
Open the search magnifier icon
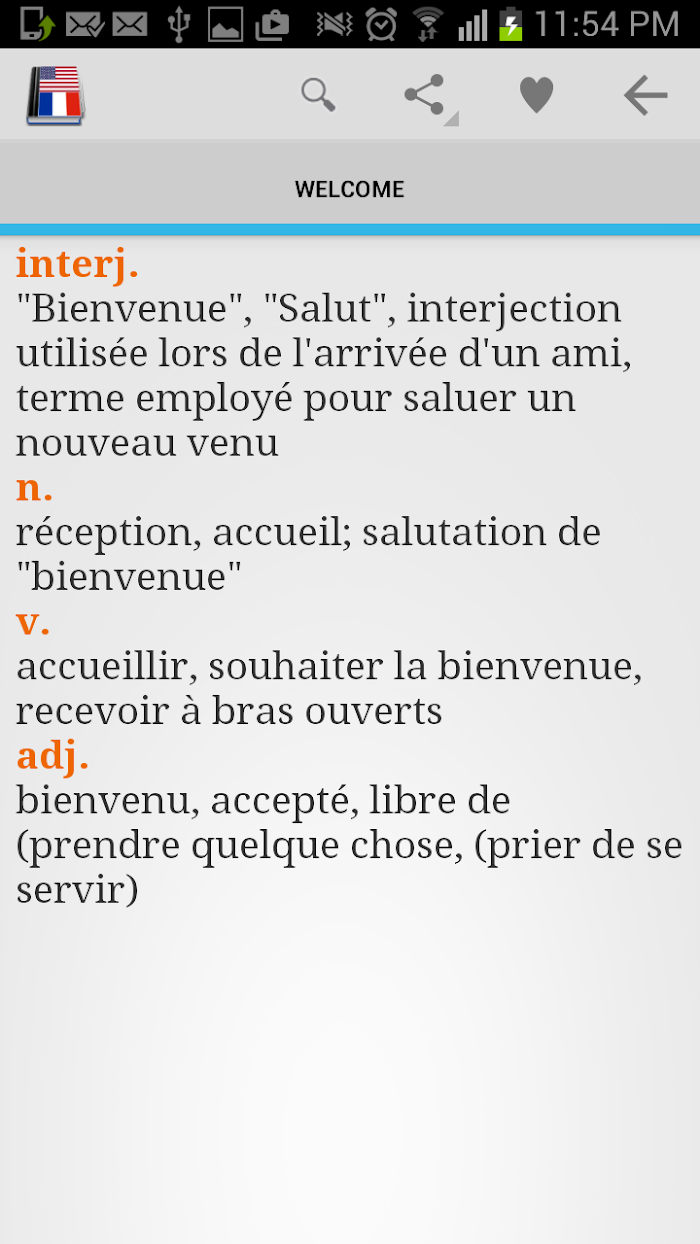point(318,95)
